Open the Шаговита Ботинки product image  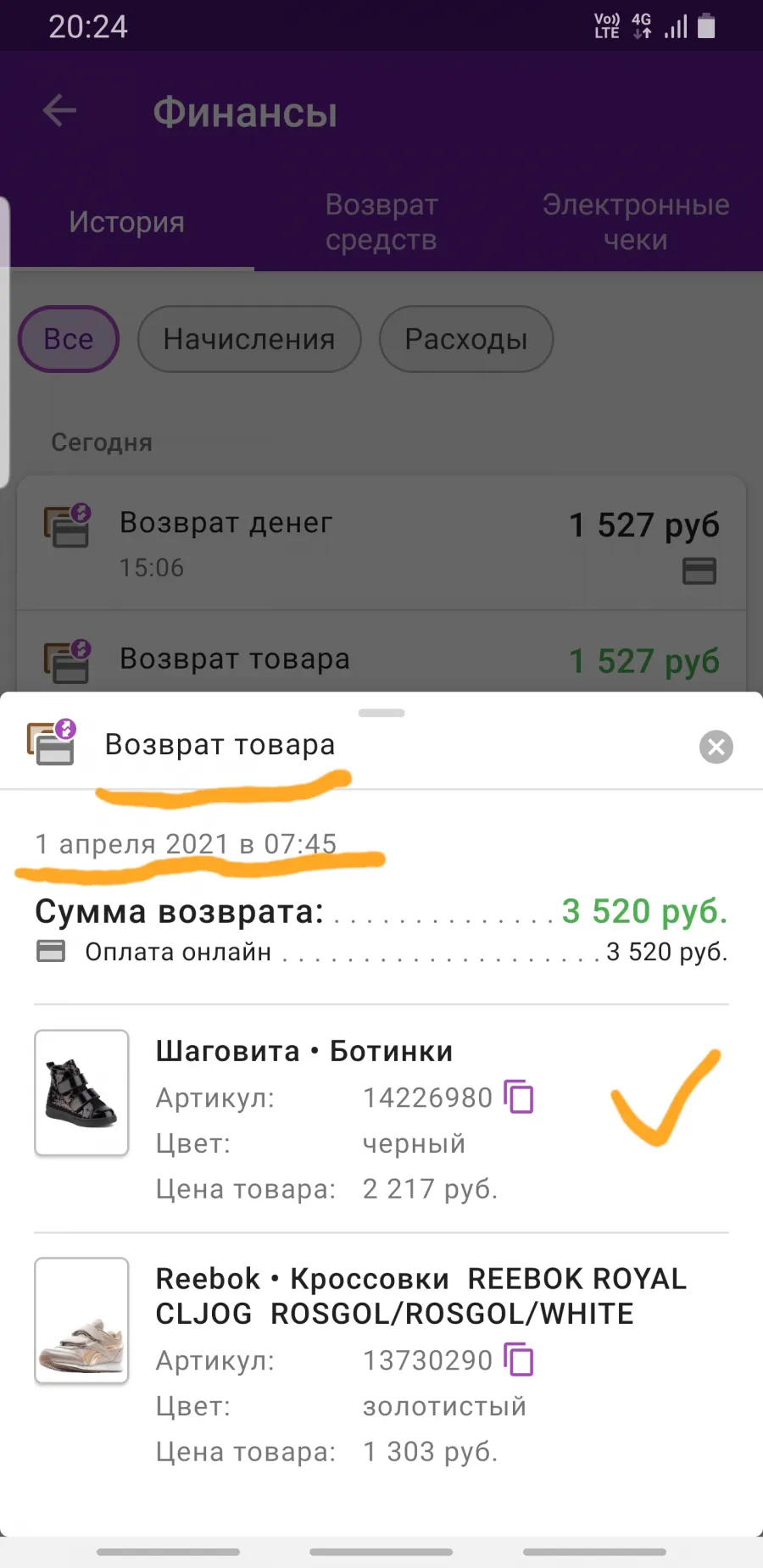tap(81, 1093)
